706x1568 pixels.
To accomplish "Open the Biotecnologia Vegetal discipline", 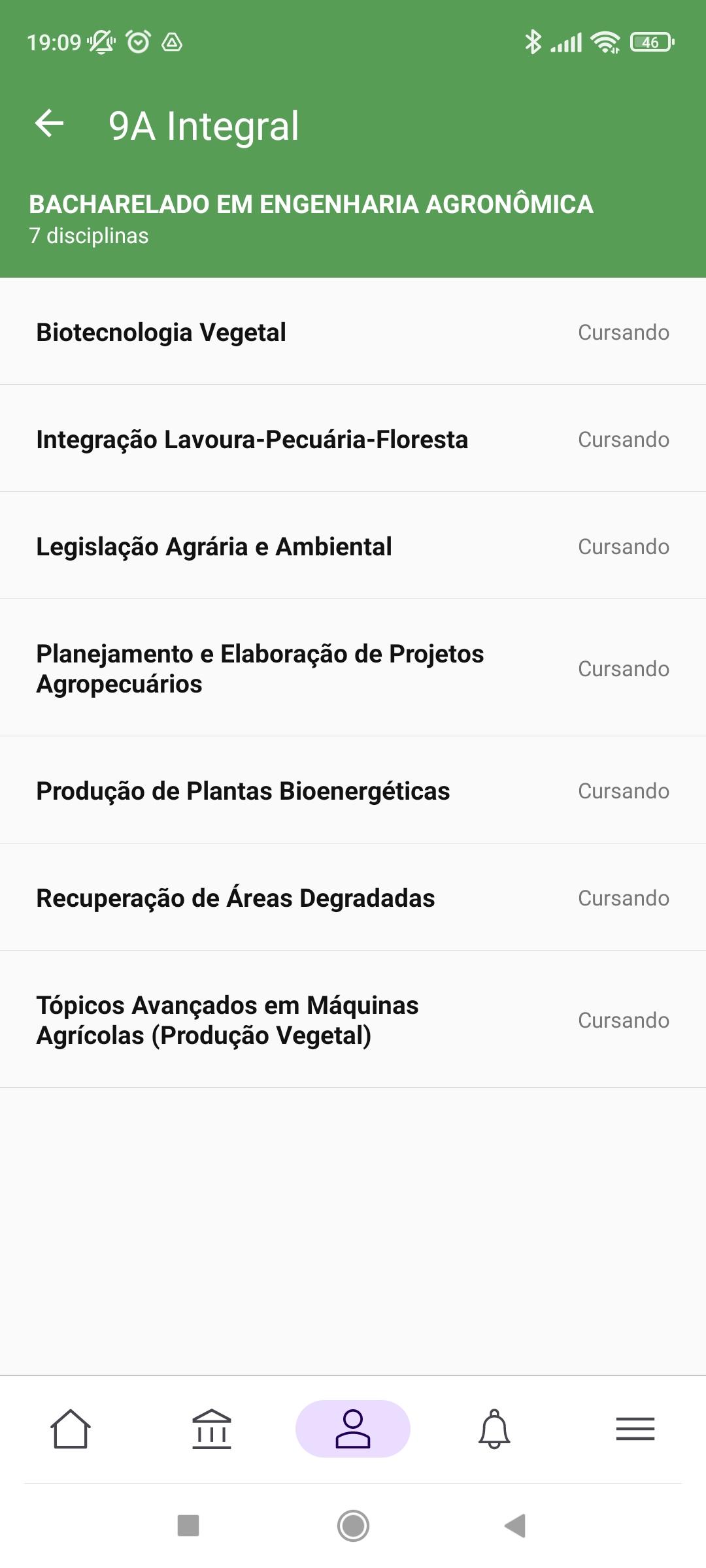I will (x=353, y=332).
